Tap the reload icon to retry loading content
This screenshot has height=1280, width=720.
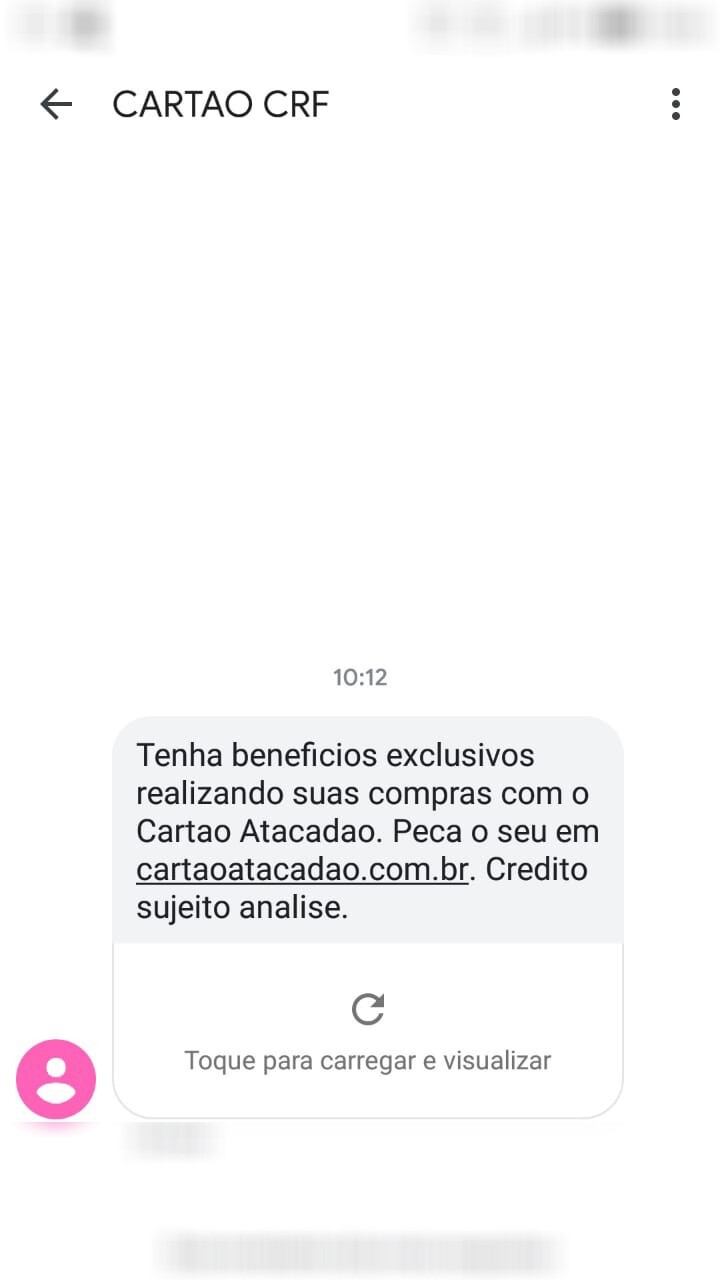coord(367,1008)
